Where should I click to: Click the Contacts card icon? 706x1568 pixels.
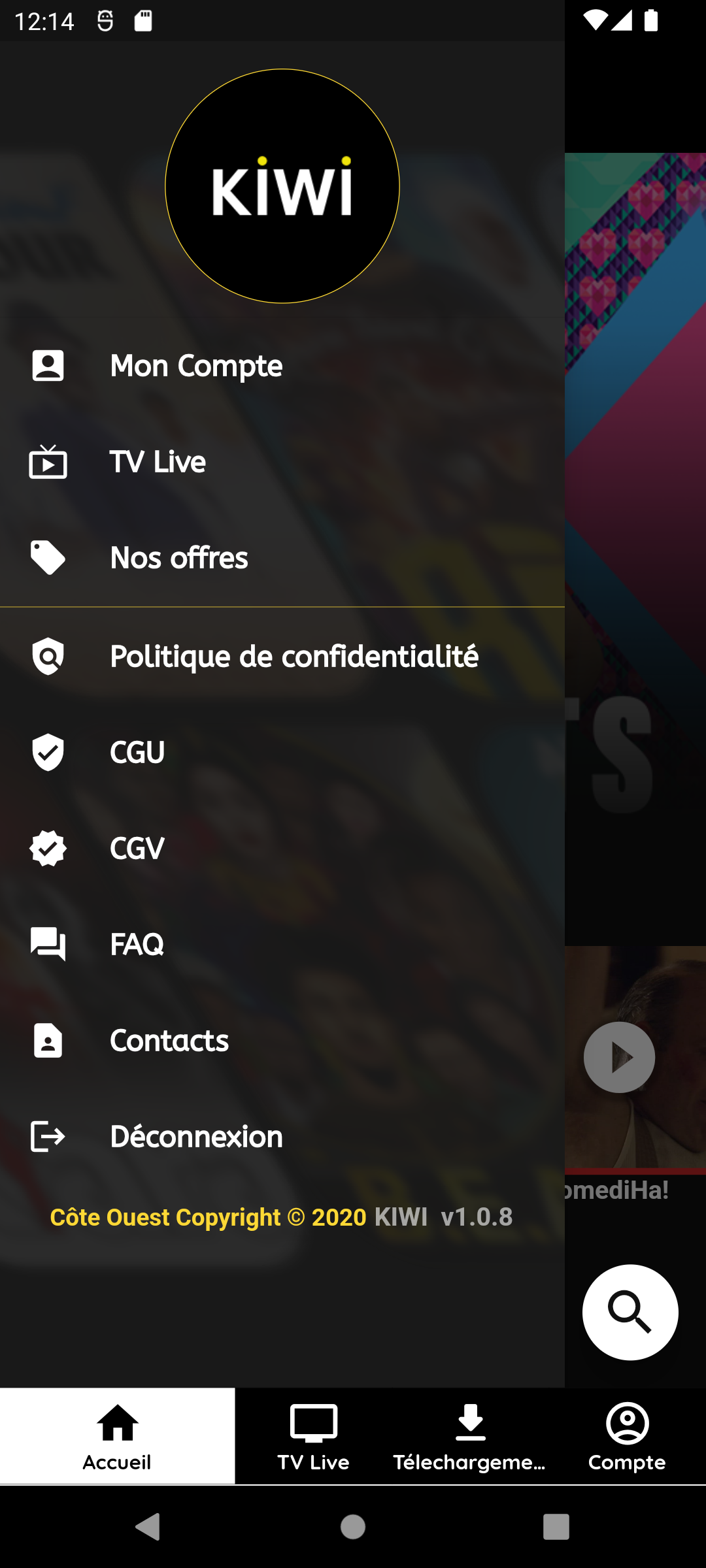(x=47, y=1040)
